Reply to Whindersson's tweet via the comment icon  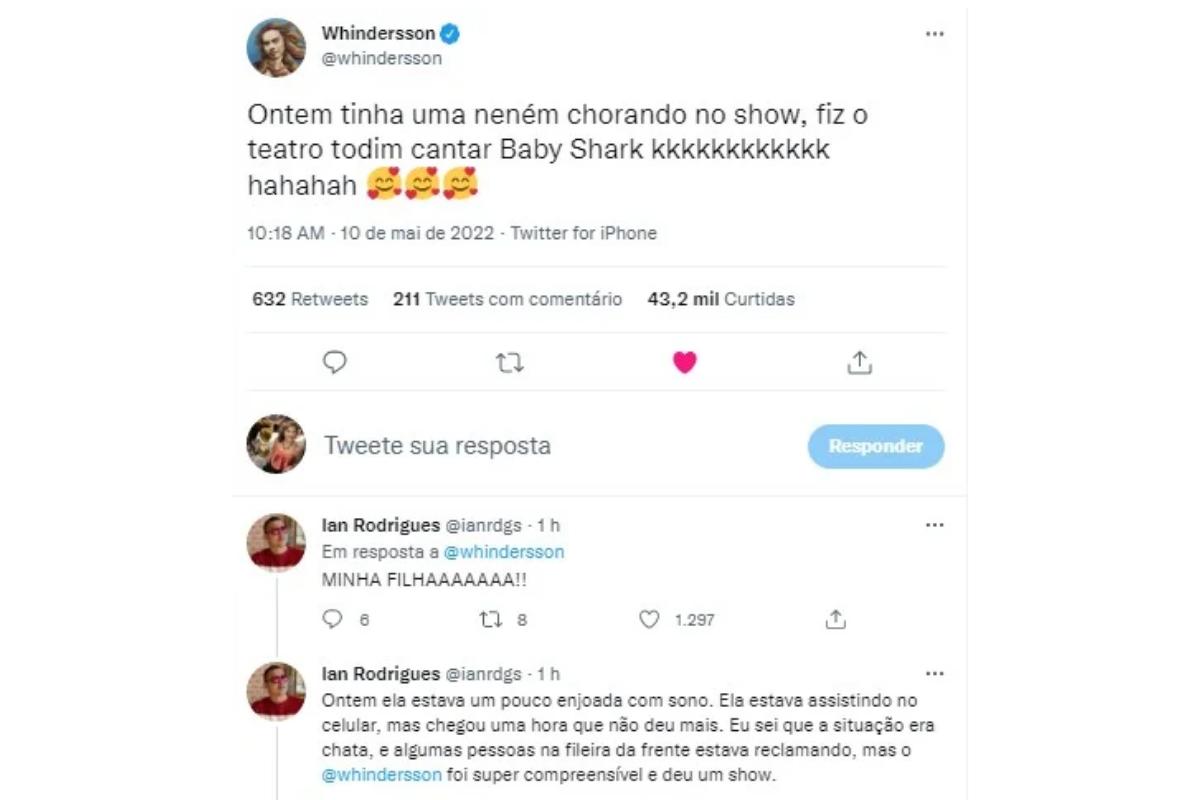pos(335,362)
